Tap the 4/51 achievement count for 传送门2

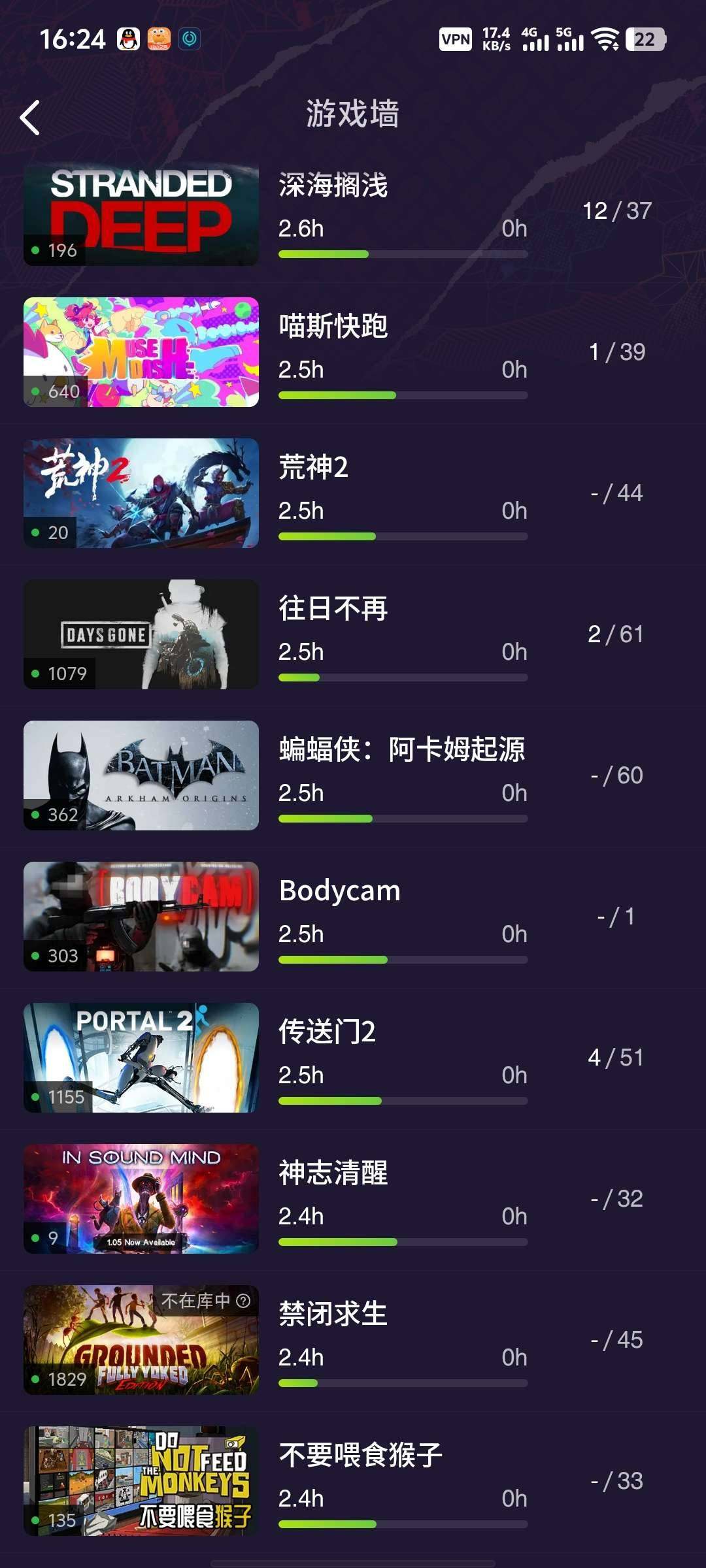click(615, 1056)
